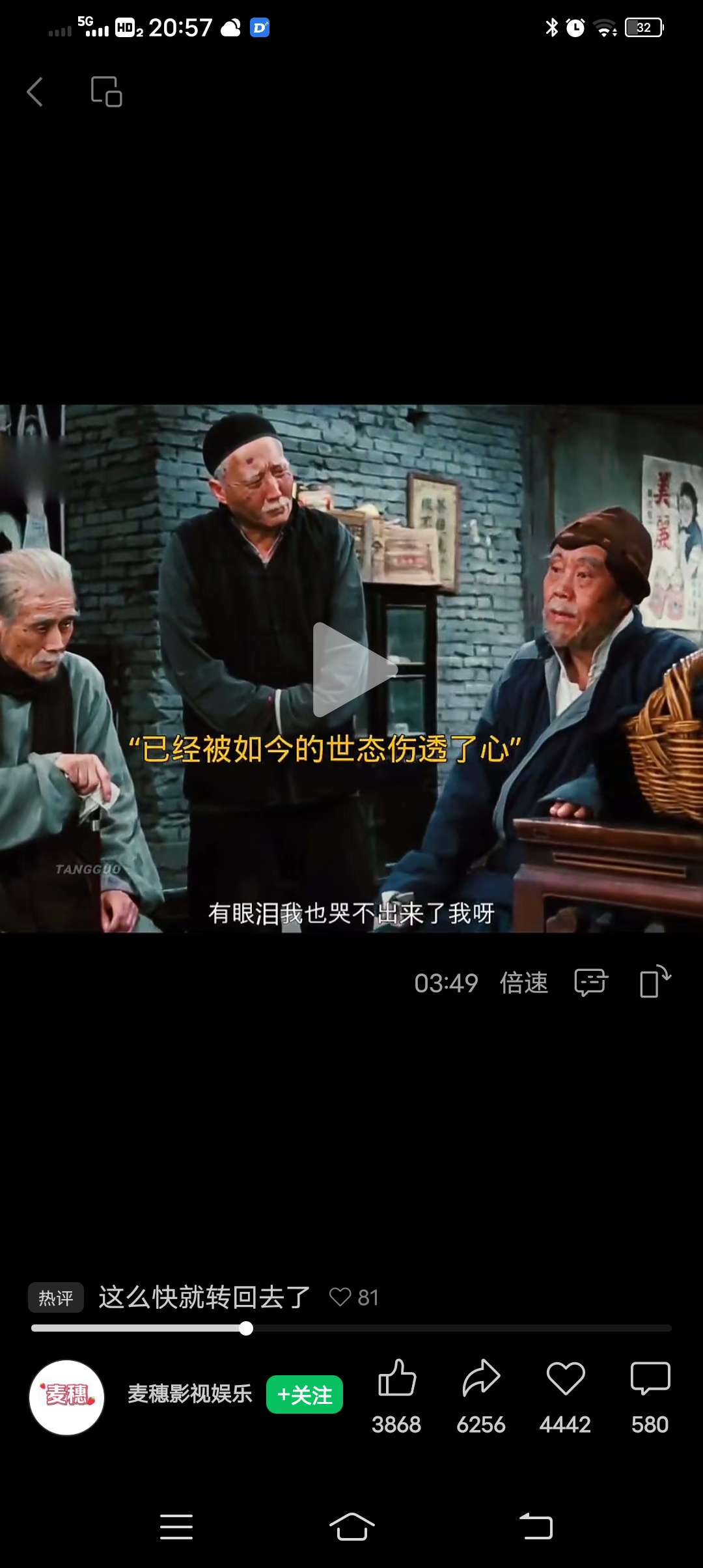The image size is (703, 1568).
Task: Go to the system home screen
Action: click(x=351, y=1526)
